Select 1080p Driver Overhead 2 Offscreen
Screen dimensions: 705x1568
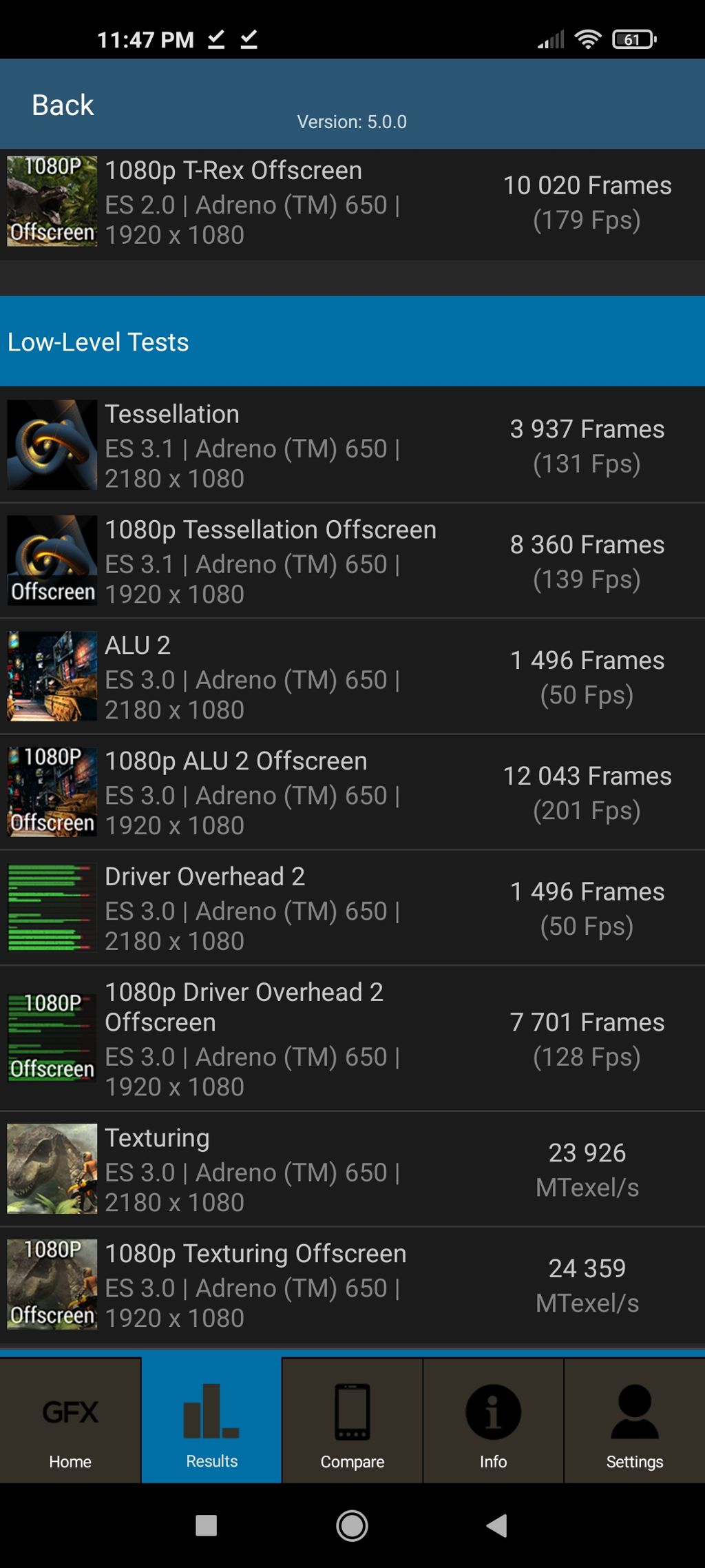352,1038
